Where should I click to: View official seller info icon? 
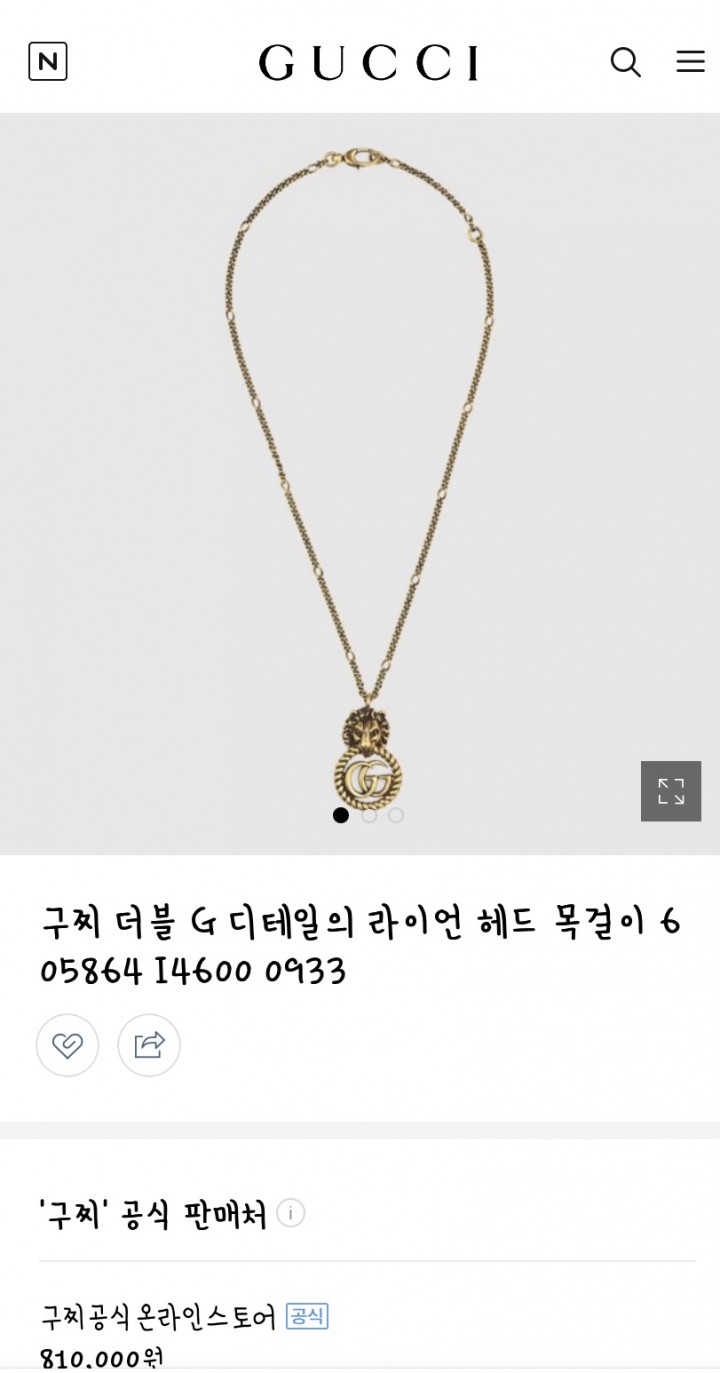click(290, 1214)
